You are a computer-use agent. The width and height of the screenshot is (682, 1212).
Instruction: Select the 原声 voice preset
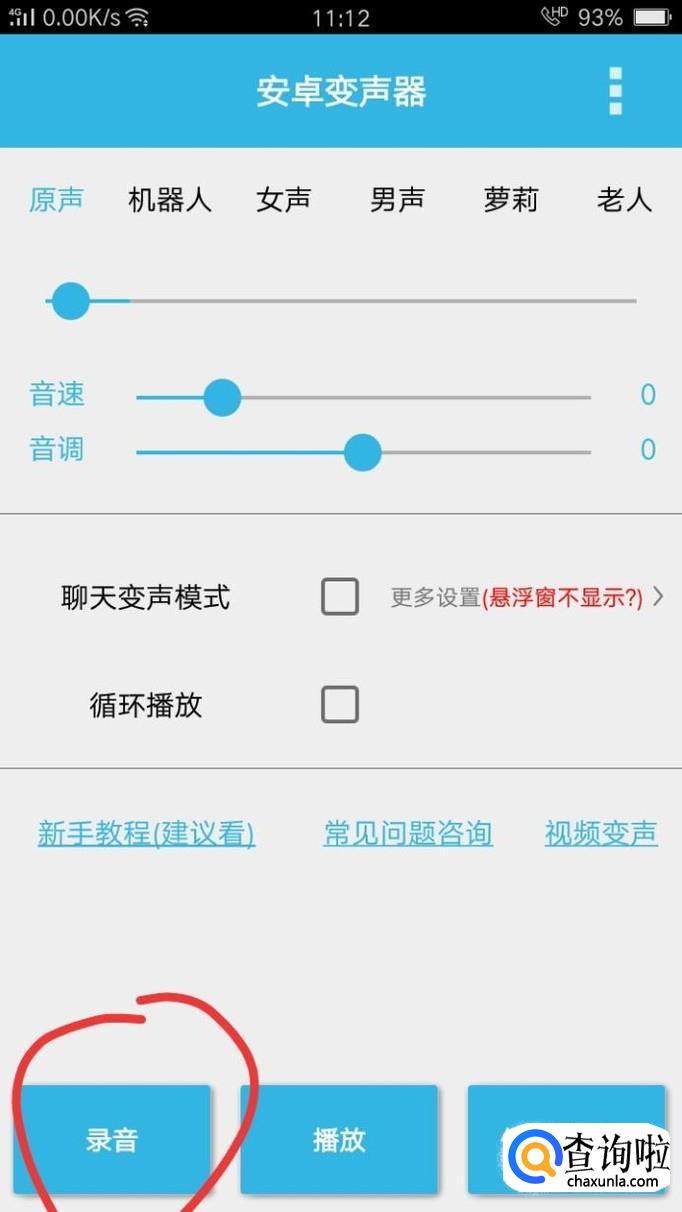point(56,200)
